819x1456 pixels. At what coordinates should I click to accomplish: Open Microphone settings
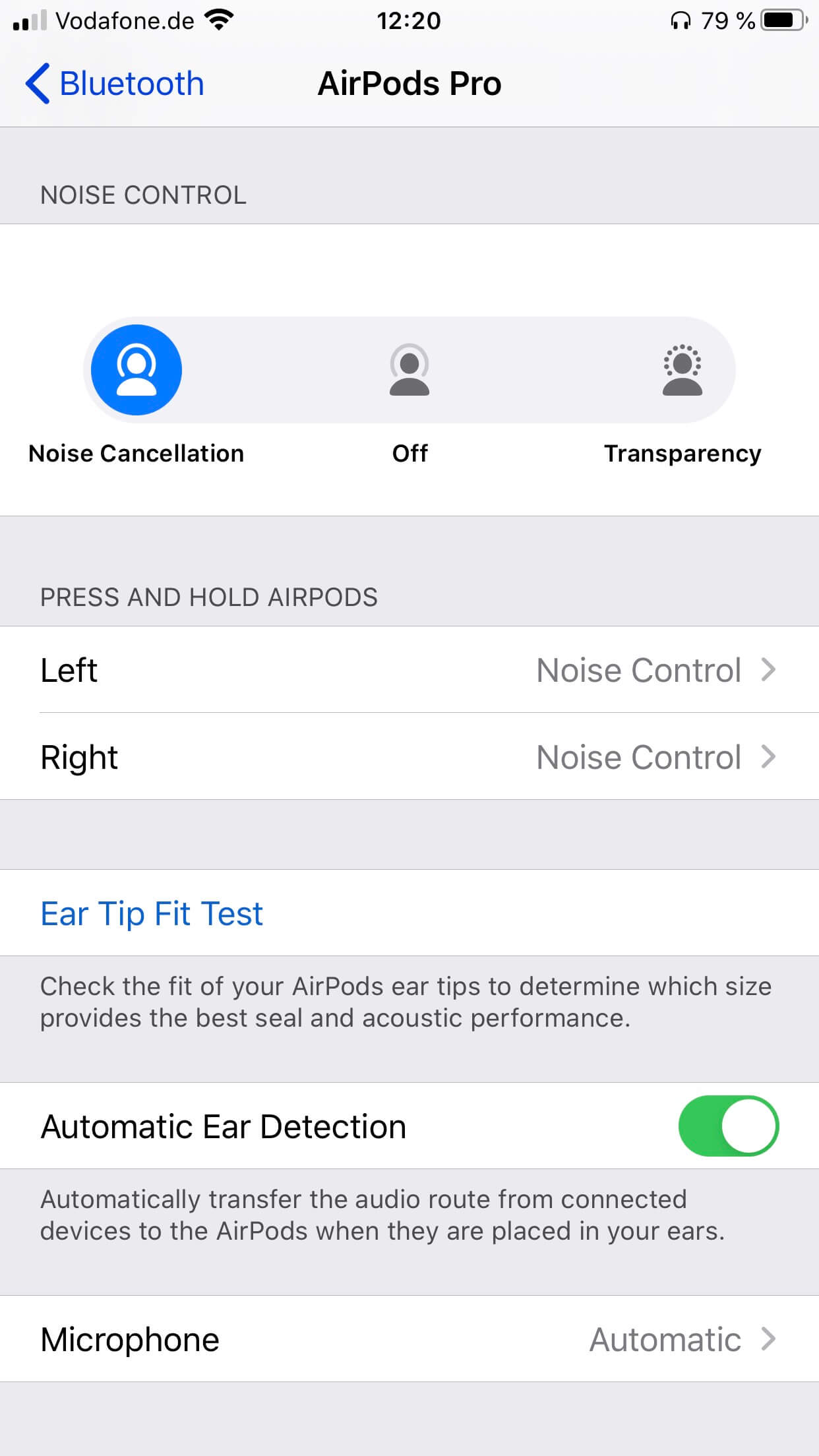point(409,1339)
